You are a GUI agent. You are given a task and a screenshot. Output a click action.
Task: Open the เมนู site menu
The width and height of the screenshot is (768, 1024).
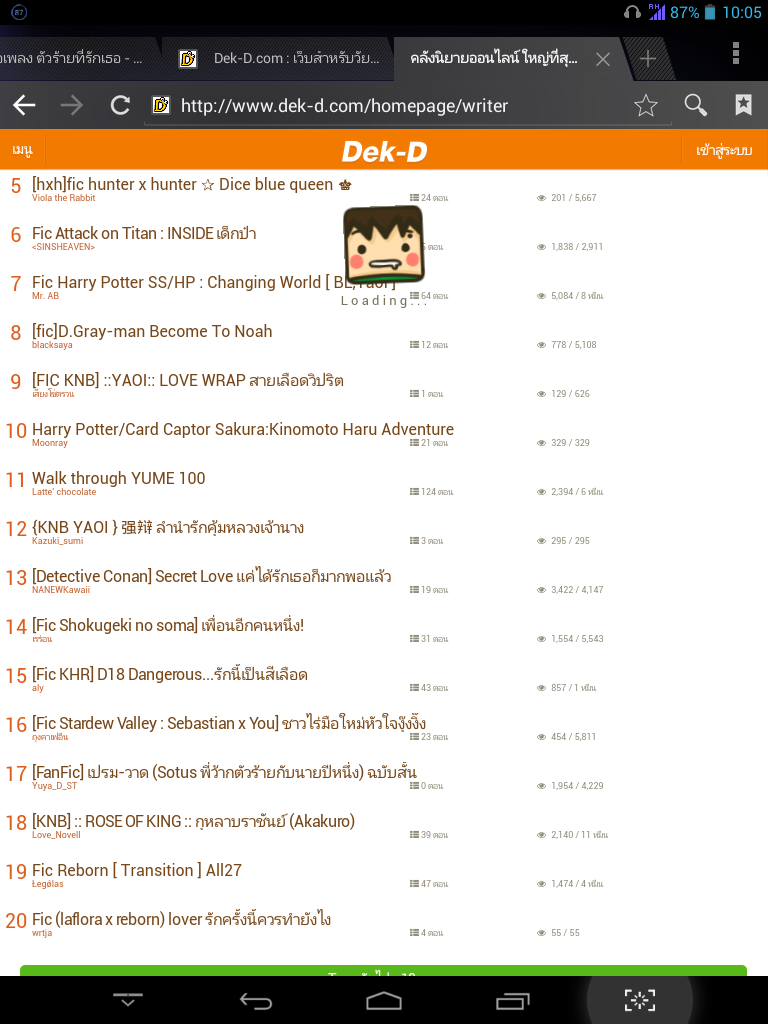[22, 151]
